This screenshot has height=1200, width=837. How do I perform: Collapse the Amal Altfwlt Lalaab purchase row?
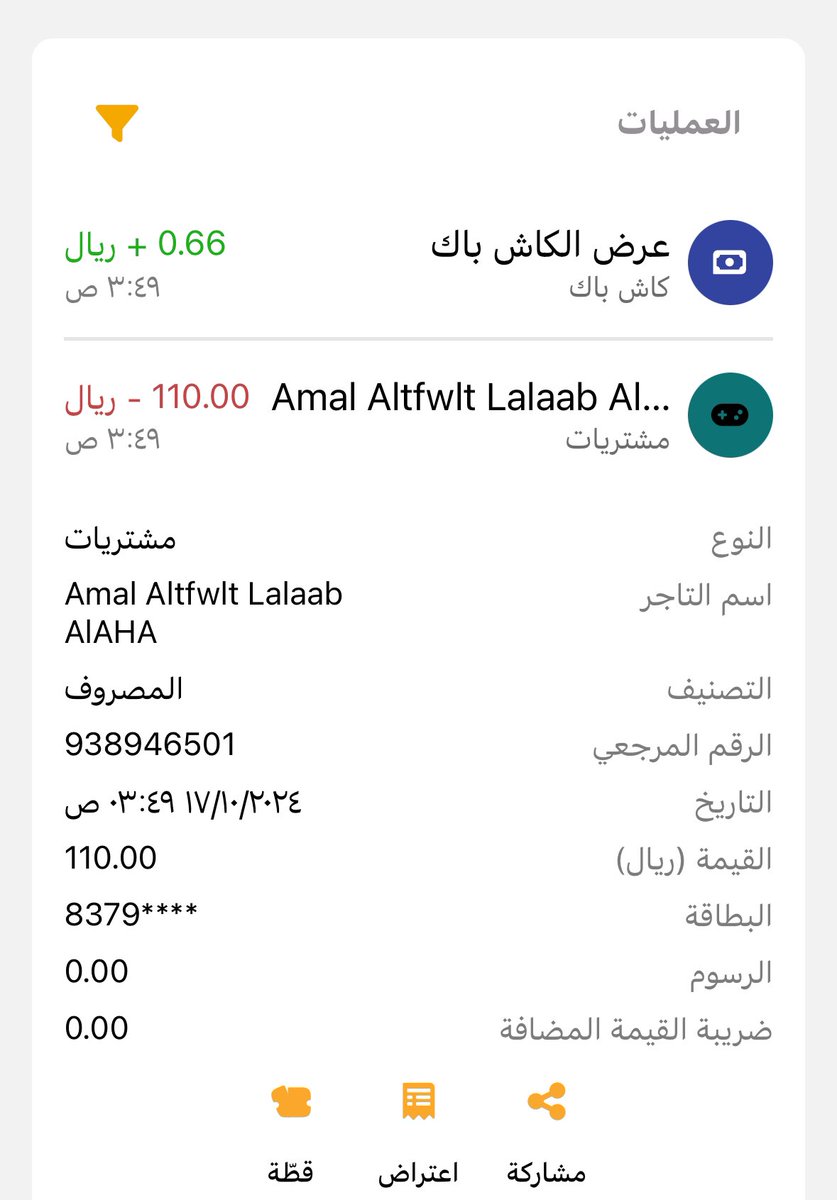[x=418, y=415]
